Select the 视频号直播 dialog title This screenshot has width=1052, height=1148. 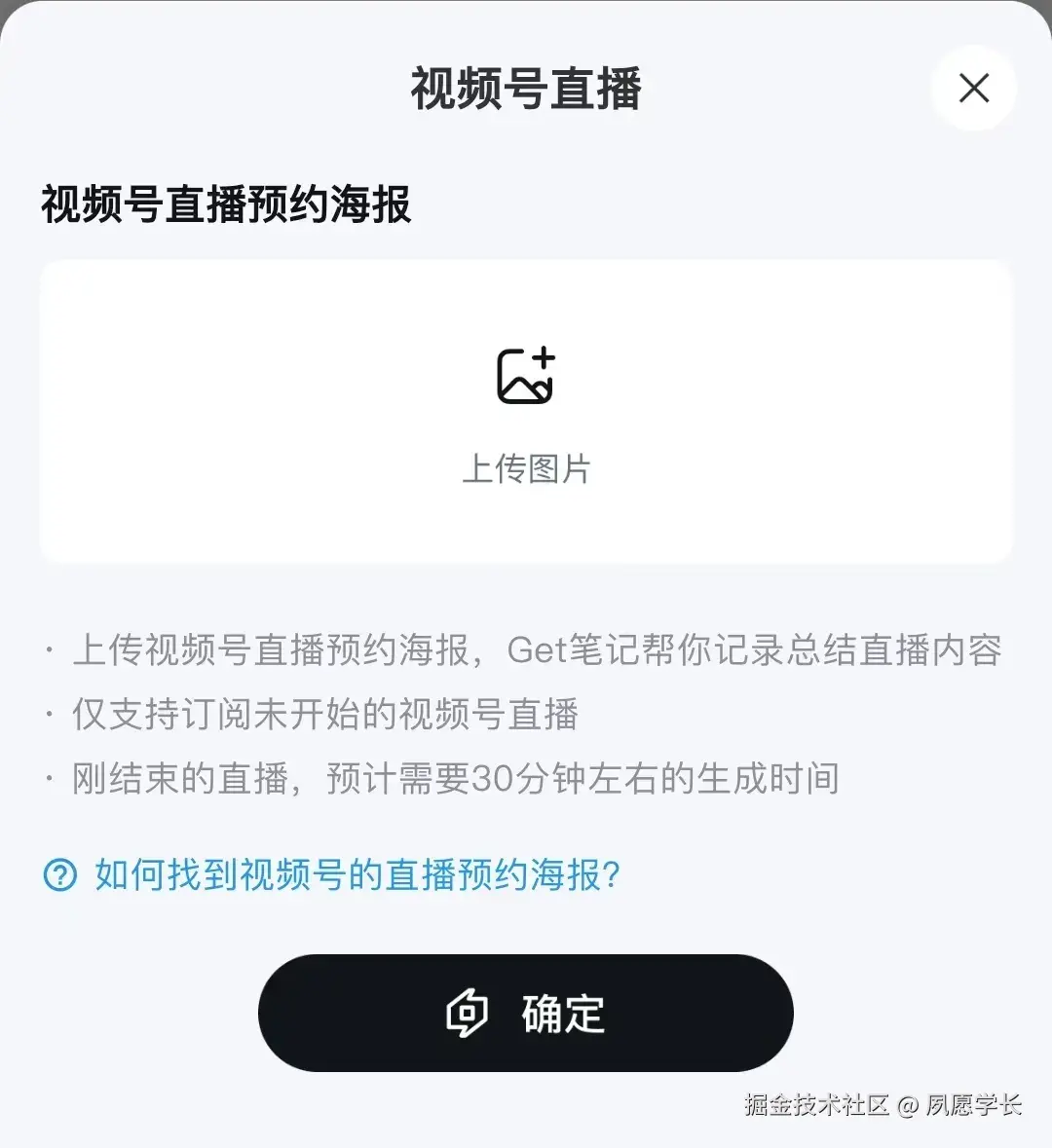[x=526, y=89]
